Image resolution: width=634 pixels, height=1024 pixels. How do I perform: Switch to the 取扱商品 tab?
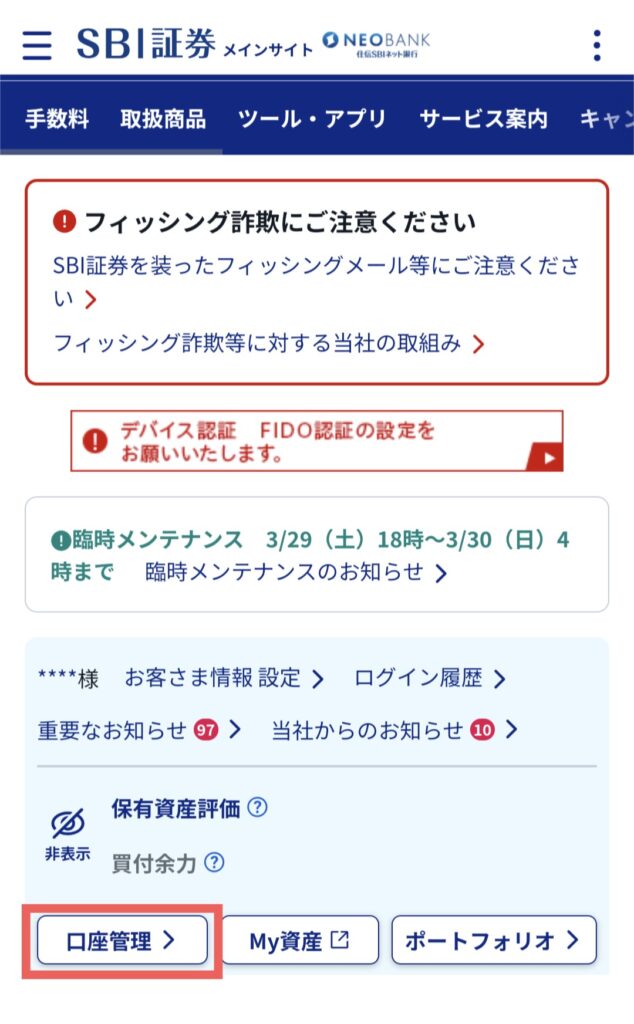(163, 119)
